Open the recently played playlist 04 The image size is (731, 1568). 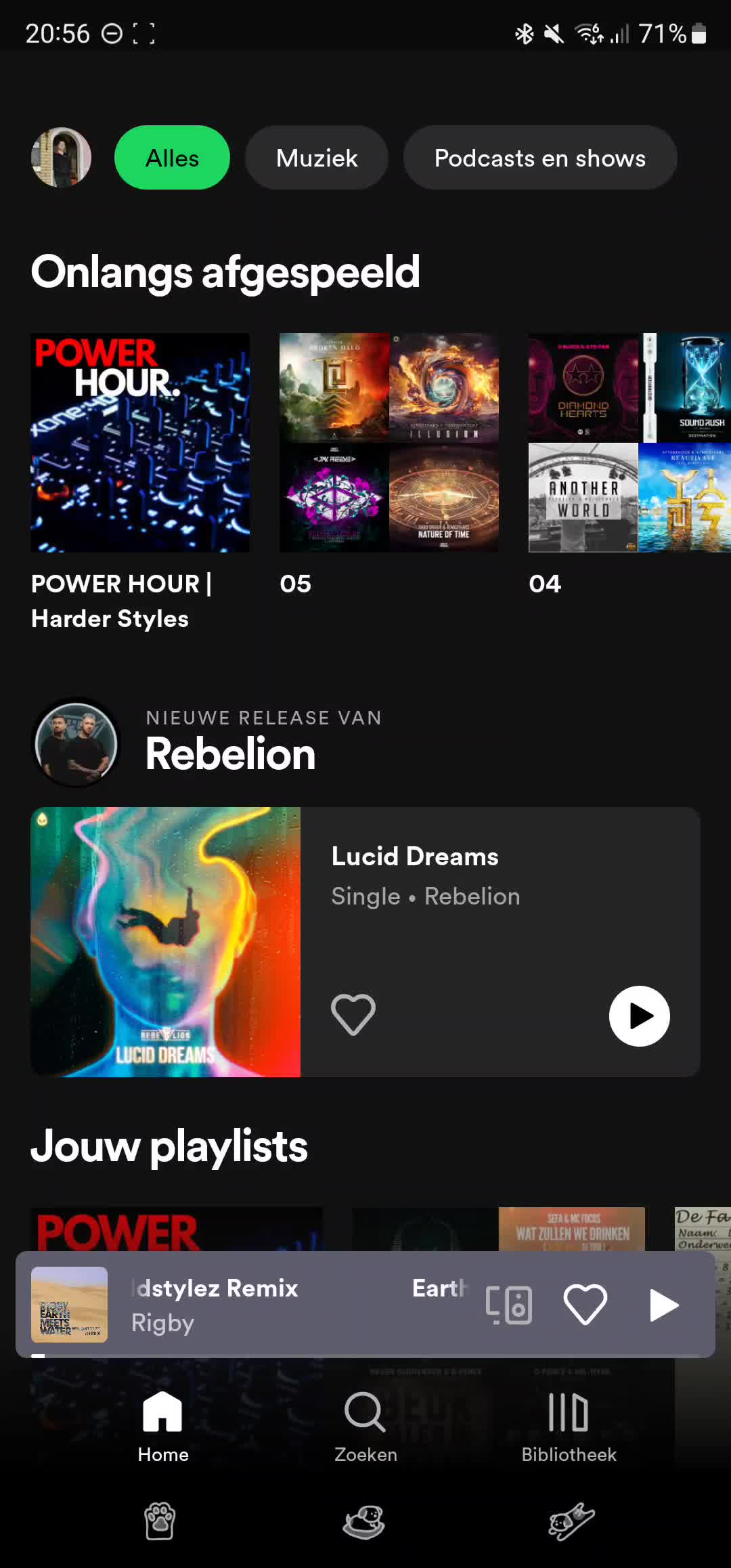(629, 443)
